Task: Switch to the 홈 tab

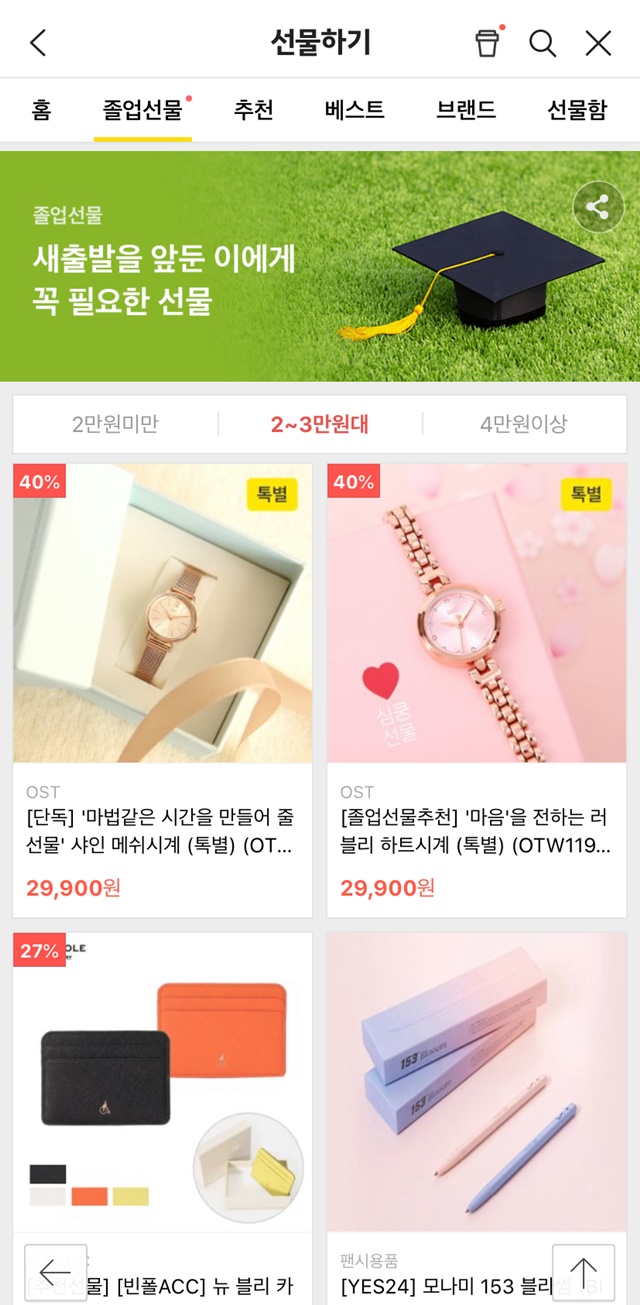Action: click(41, 110)
